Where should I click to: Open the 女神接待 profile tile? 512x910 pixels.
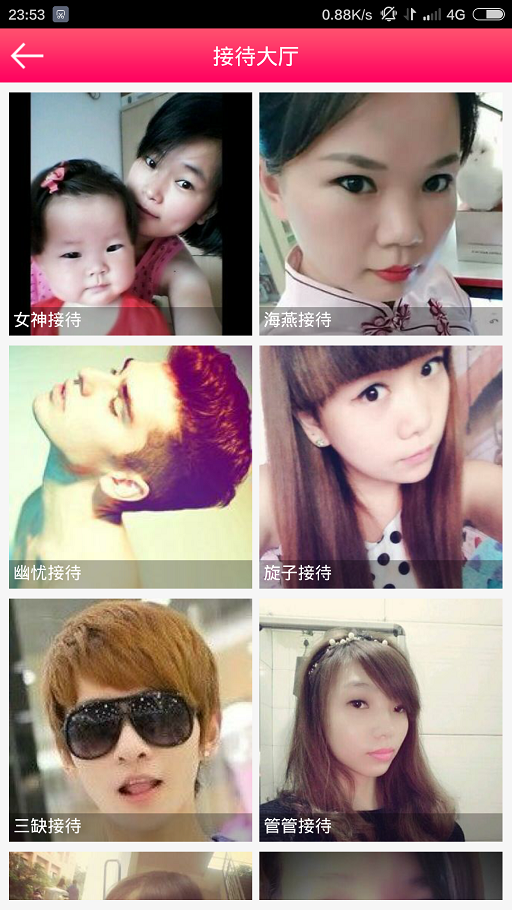131,214
